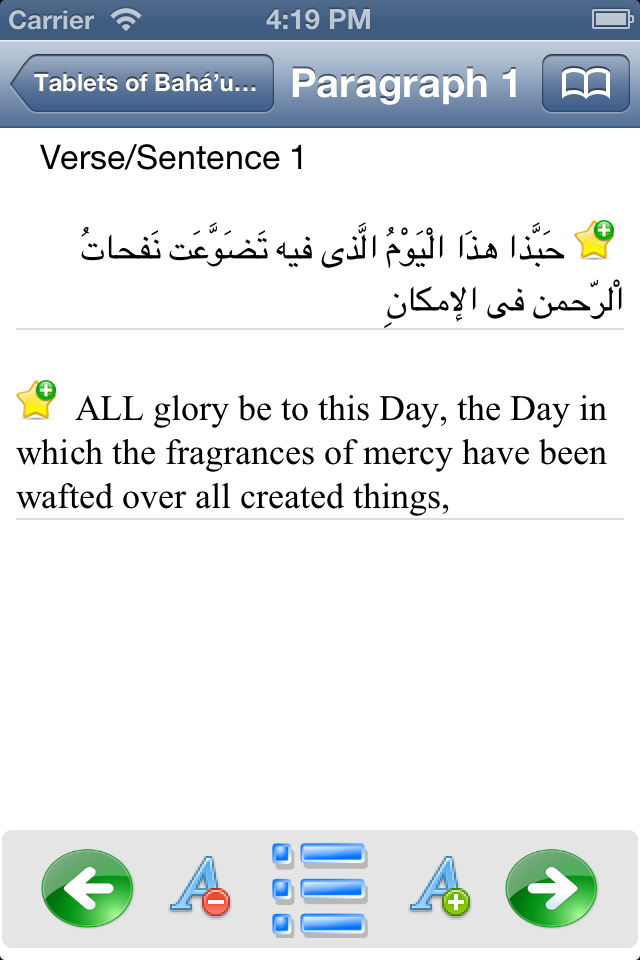Decrease the text font size
The width and height of the screenshot is (640, 960).
coord(199,888)
